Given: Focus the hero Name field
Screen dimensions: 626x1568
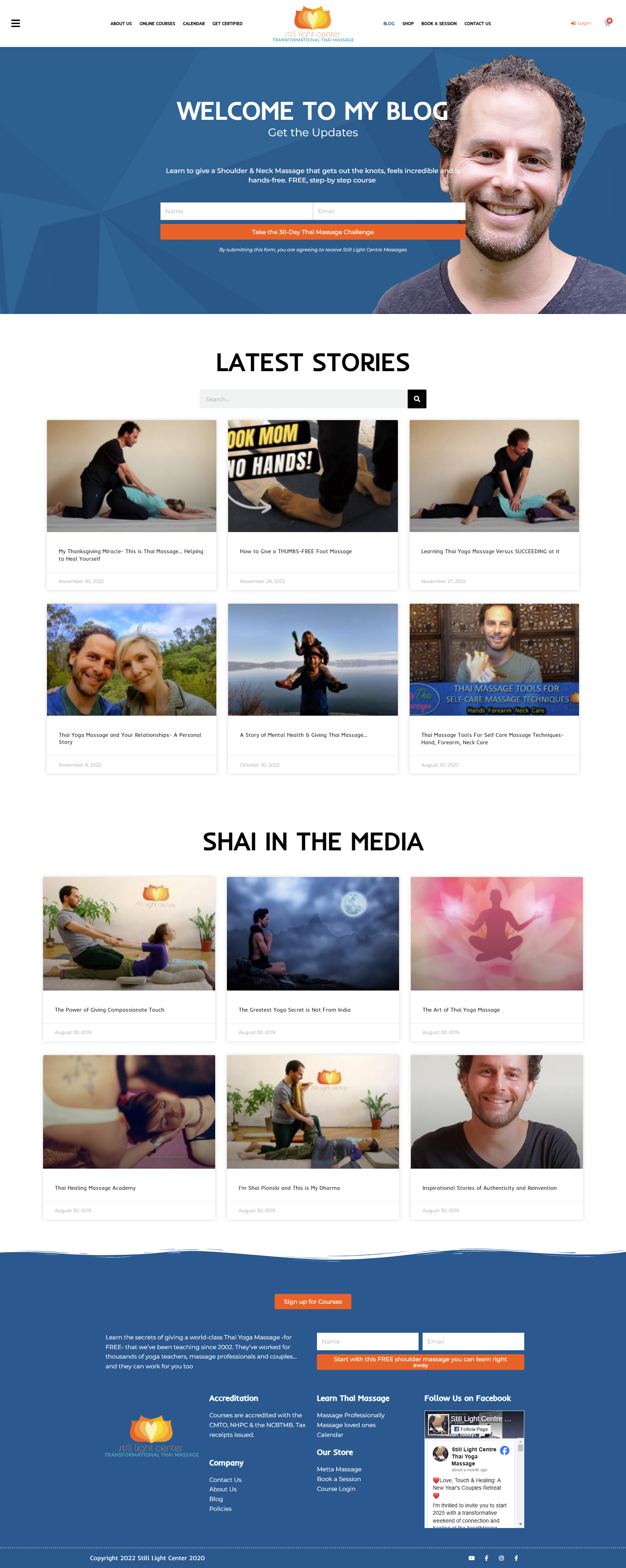Looking at the screenshot, I should pyautogui.click(x=236, y=211).
